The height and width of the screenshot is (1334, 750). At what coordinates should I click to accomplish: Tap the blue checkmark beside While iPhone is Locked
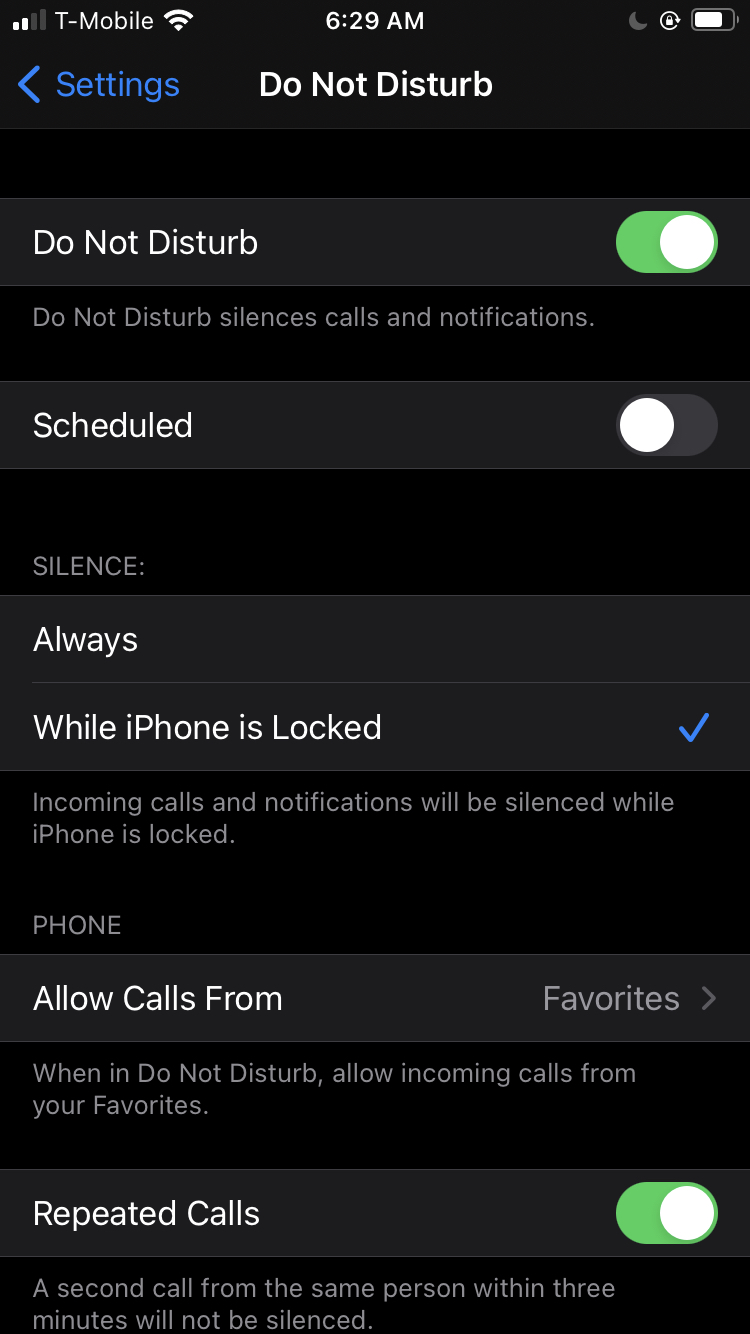click(693, 727)
